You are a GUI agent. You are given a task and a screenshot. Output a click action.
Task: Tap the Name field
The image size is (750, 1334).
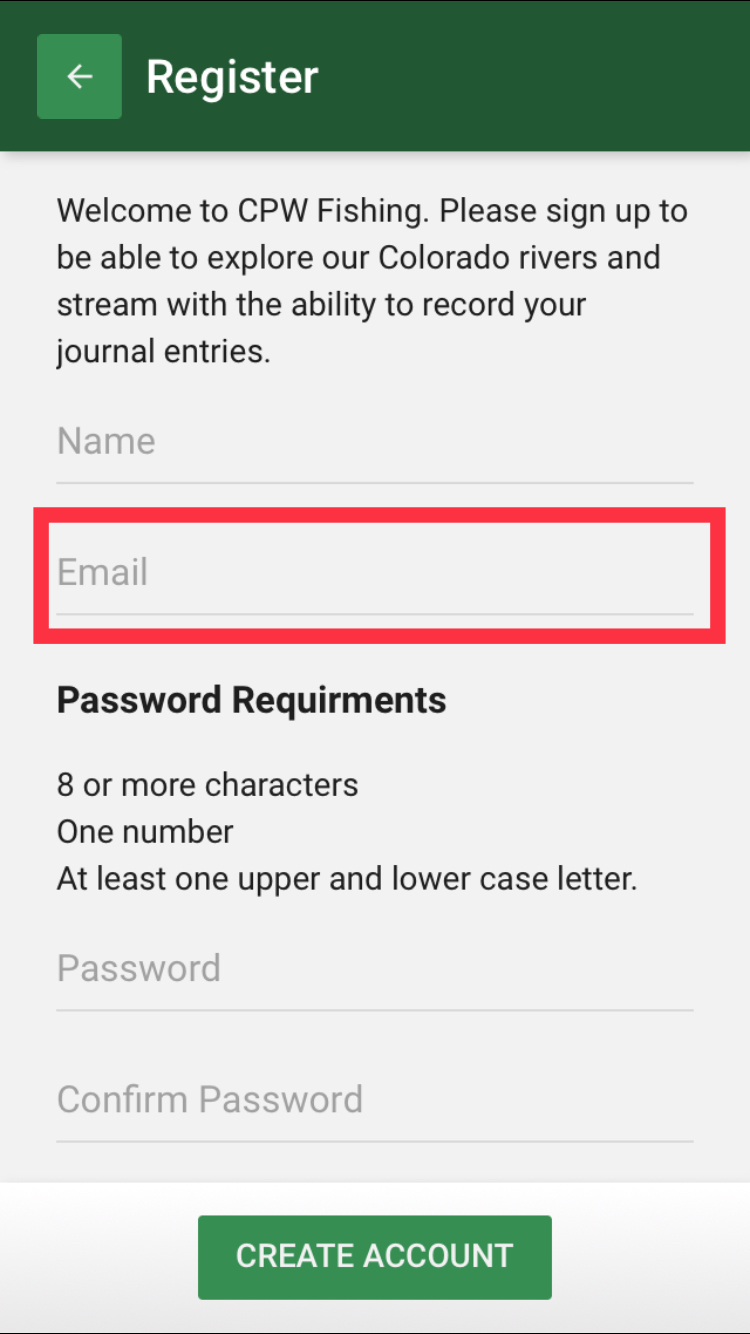pyautogui.click(x=374, y=445)
